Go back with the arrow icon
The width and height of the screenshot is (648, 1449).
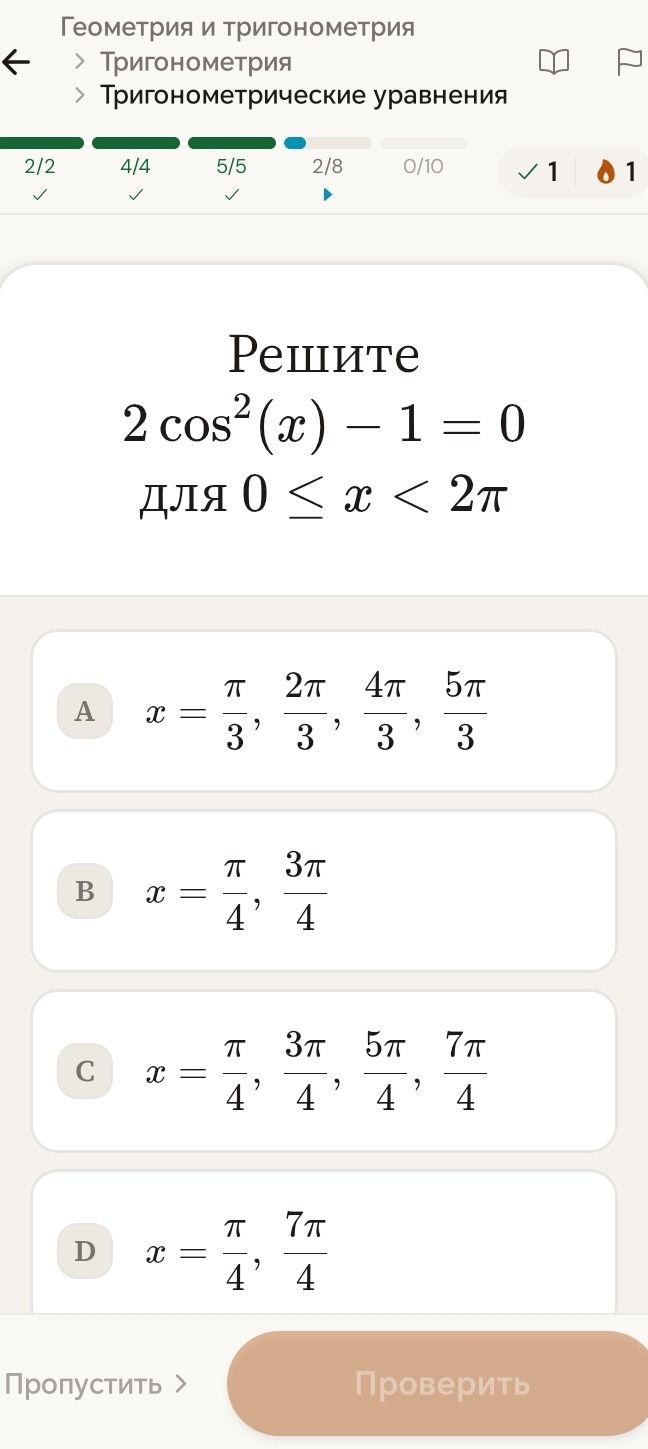click(x=16, y=63)
